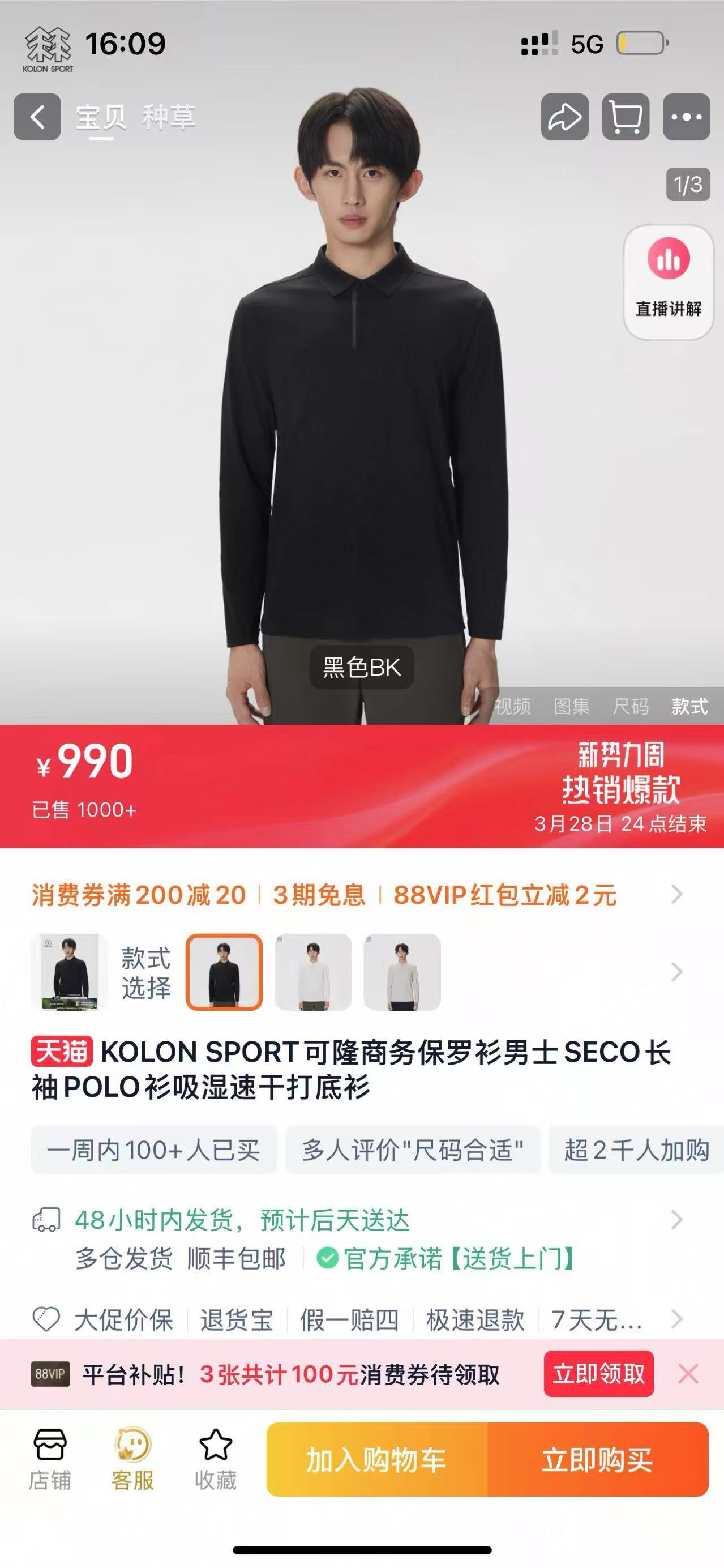724x1568 pixels.
Task: Select the beige shirt style thumbnail
Action: point(402,972)
